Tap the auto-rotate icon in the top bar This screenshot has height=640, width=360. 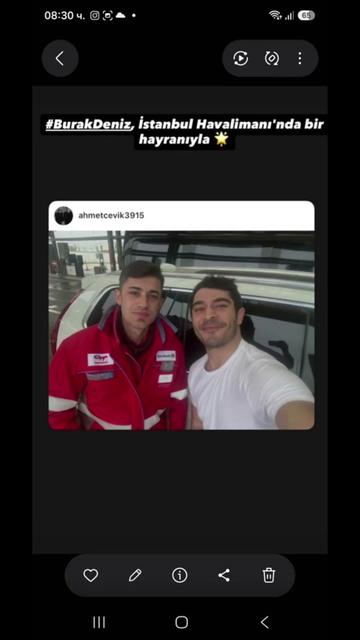271,58
